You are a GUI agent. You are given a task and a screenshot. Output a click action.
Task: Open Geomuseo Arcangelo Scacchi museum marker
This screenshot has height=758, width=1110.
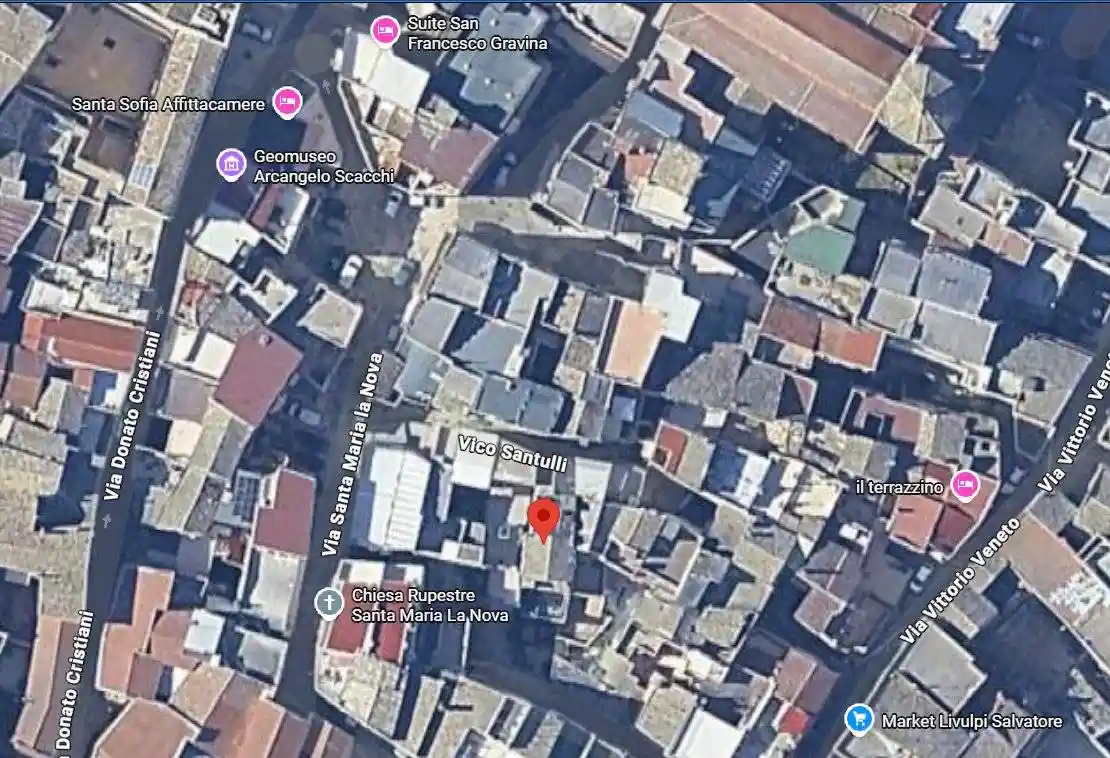coord(231,164)
